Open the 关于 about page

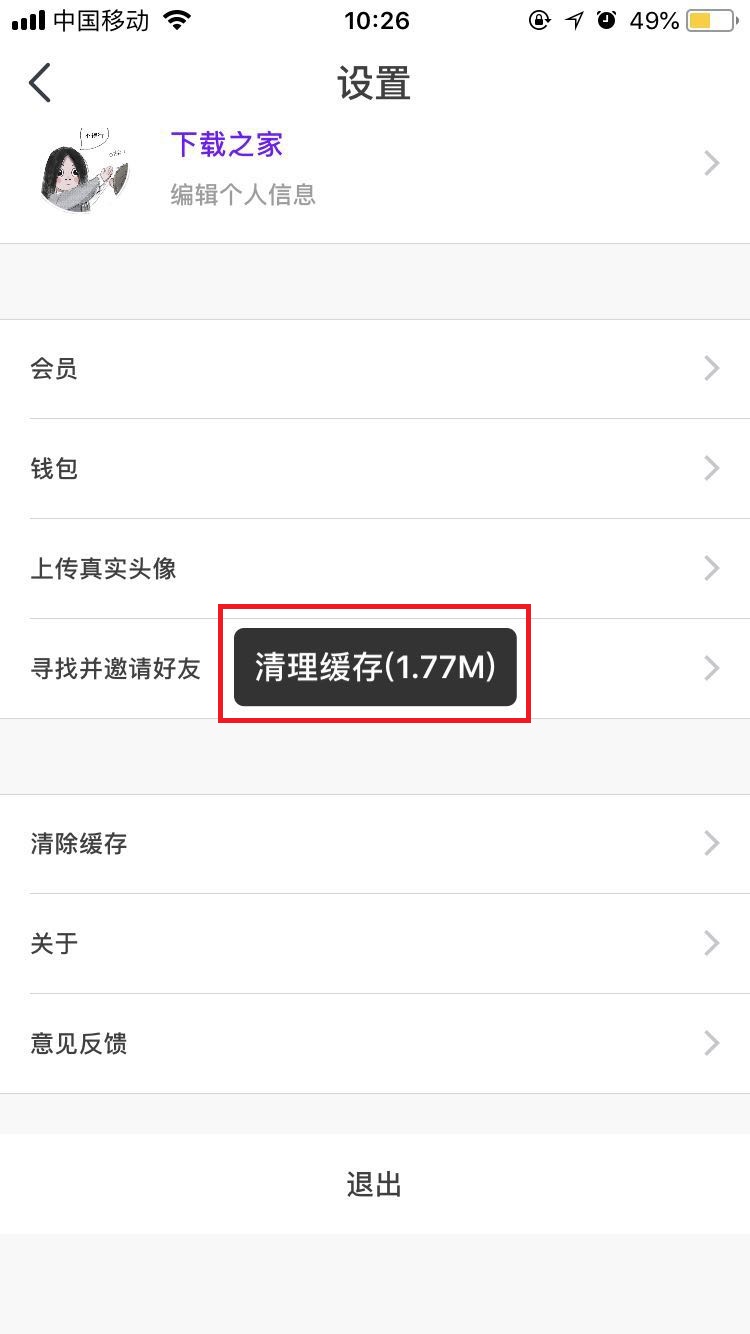374,943
